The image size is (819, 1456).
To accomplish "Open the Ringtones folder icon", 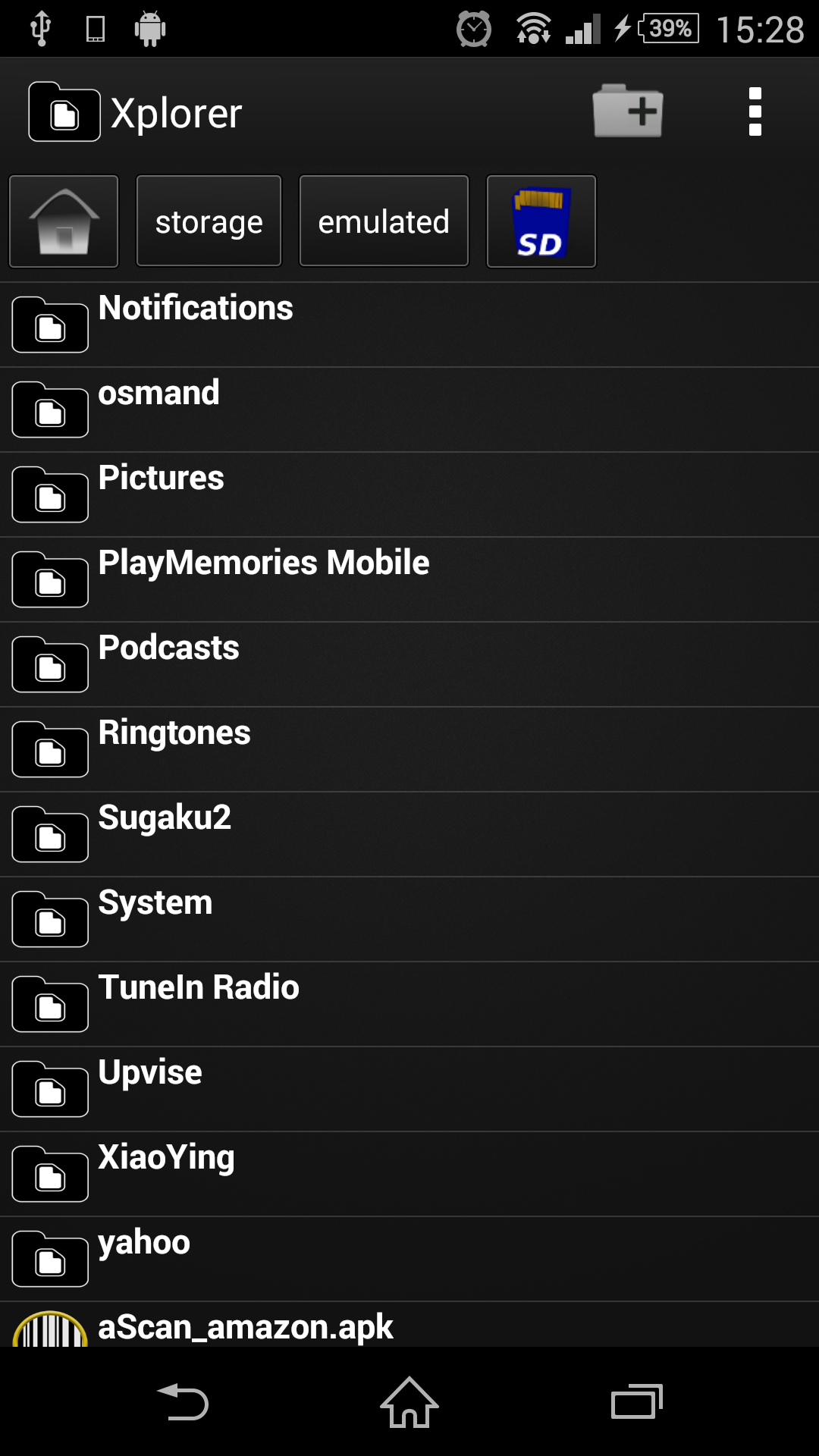I will click(49, 749).
